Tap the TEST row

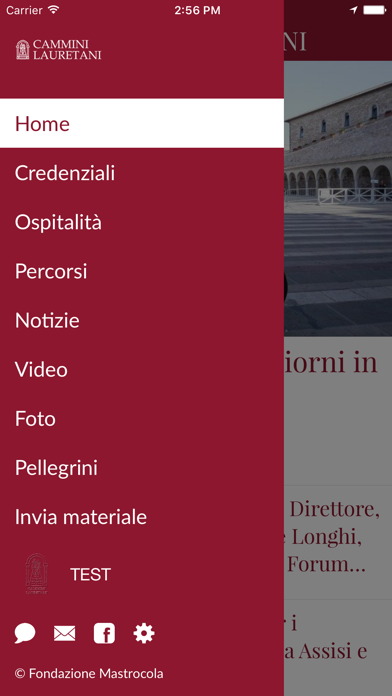click(142, 574)
